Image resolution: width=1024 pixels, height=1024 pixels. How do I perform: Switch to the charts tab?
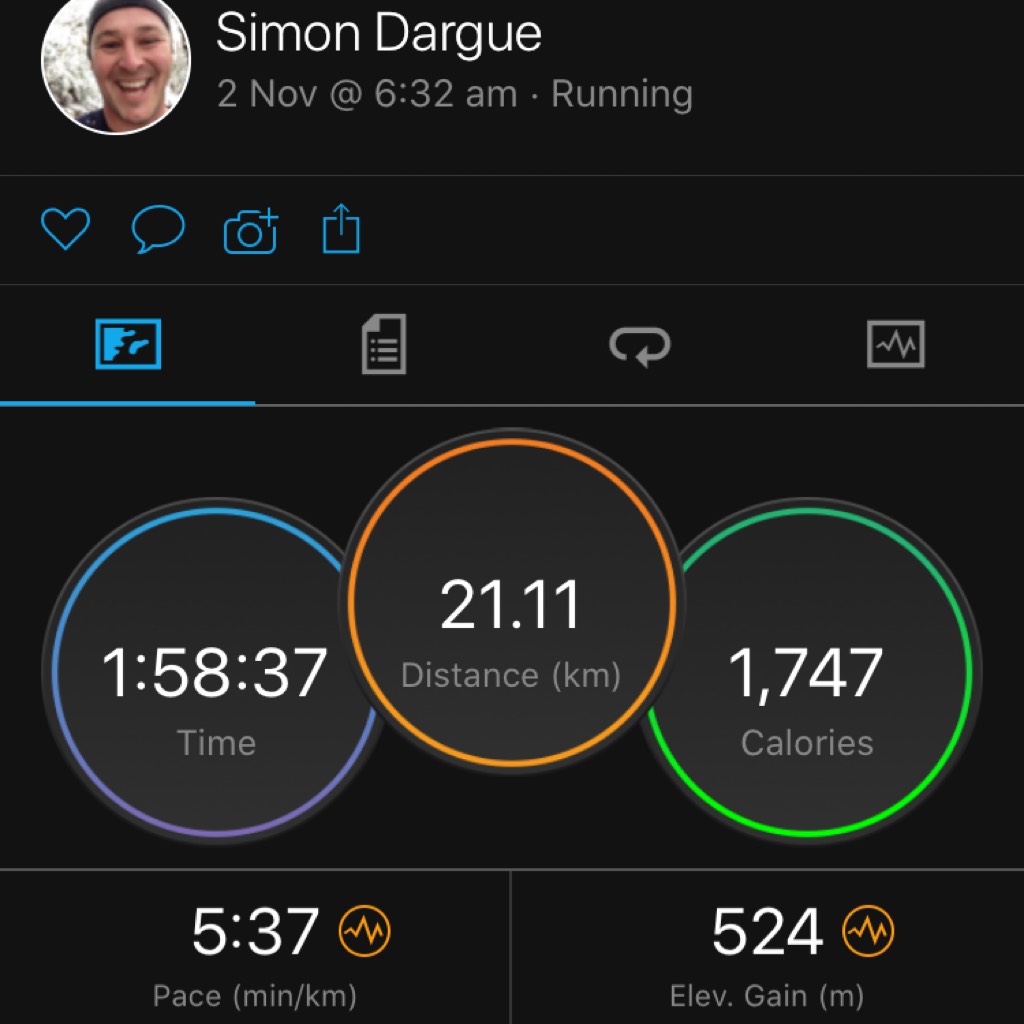point(895,345)
